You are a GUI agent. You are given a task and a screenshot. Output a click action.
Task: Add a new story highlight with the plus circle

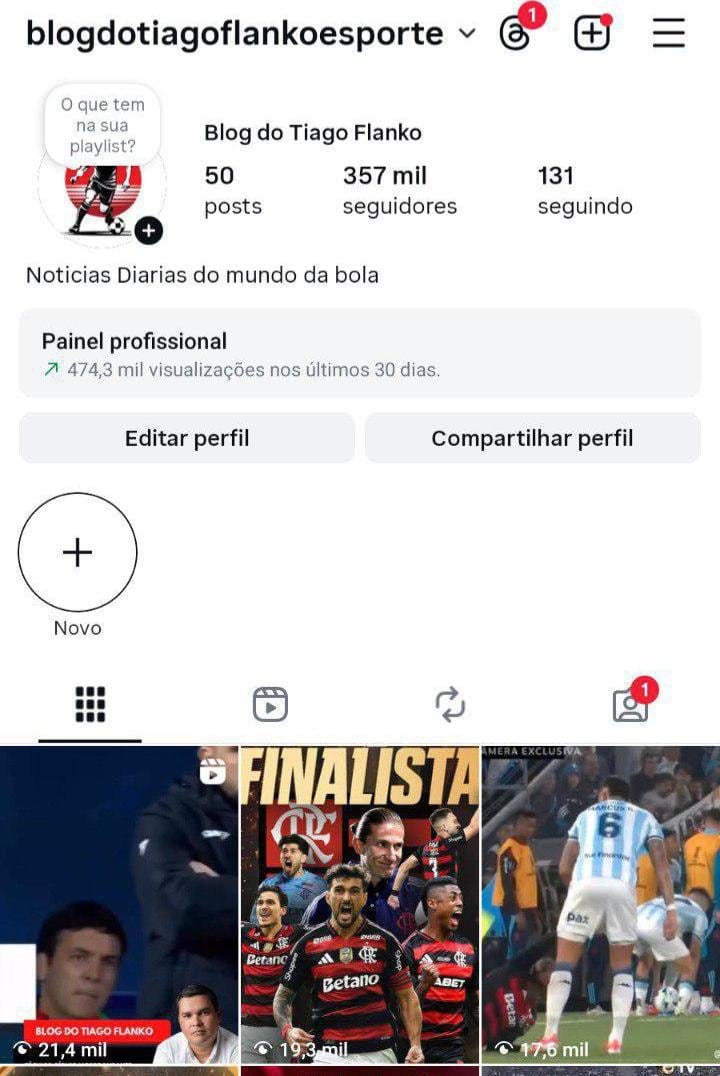click(77, 552)
